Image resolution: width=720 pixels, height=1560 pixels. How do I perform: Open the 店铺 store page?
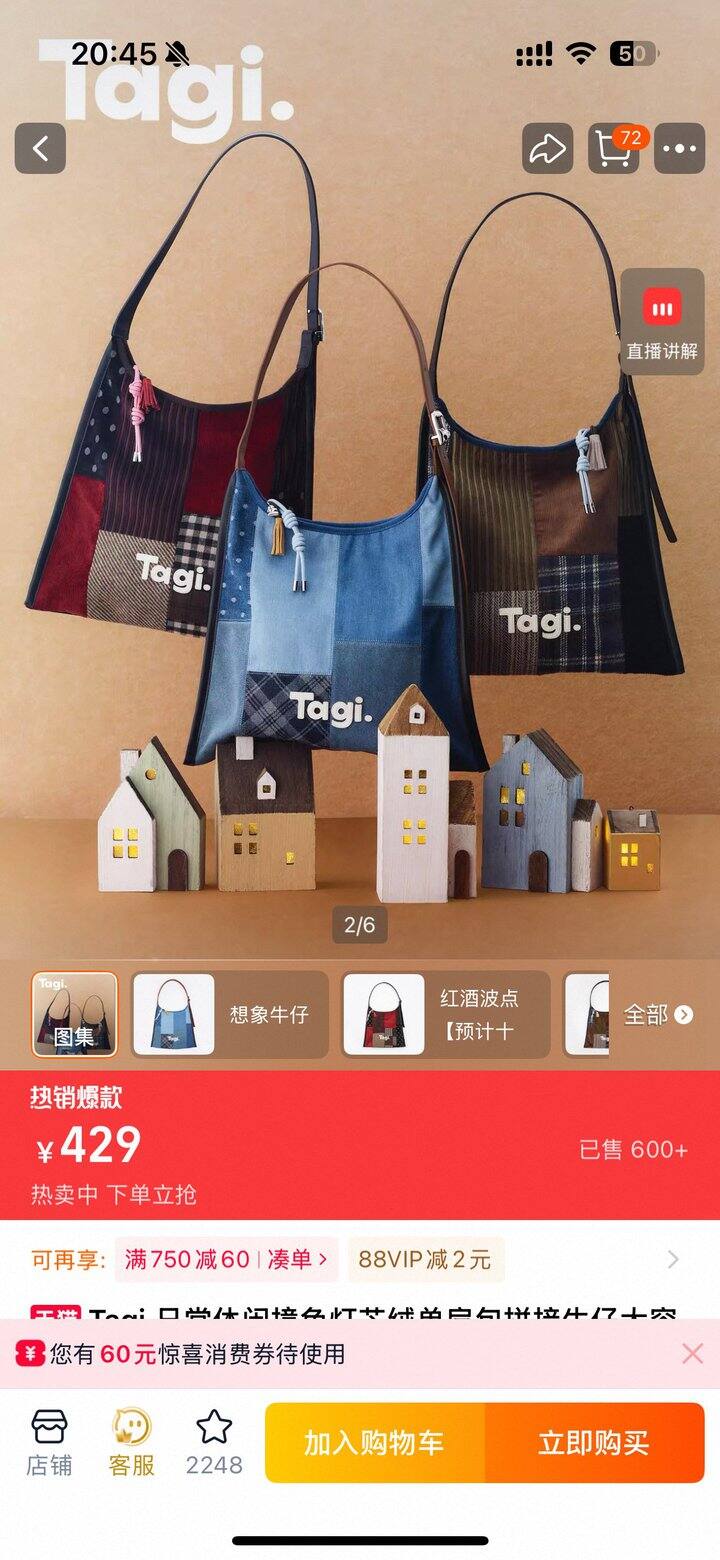click(49, 1443)
